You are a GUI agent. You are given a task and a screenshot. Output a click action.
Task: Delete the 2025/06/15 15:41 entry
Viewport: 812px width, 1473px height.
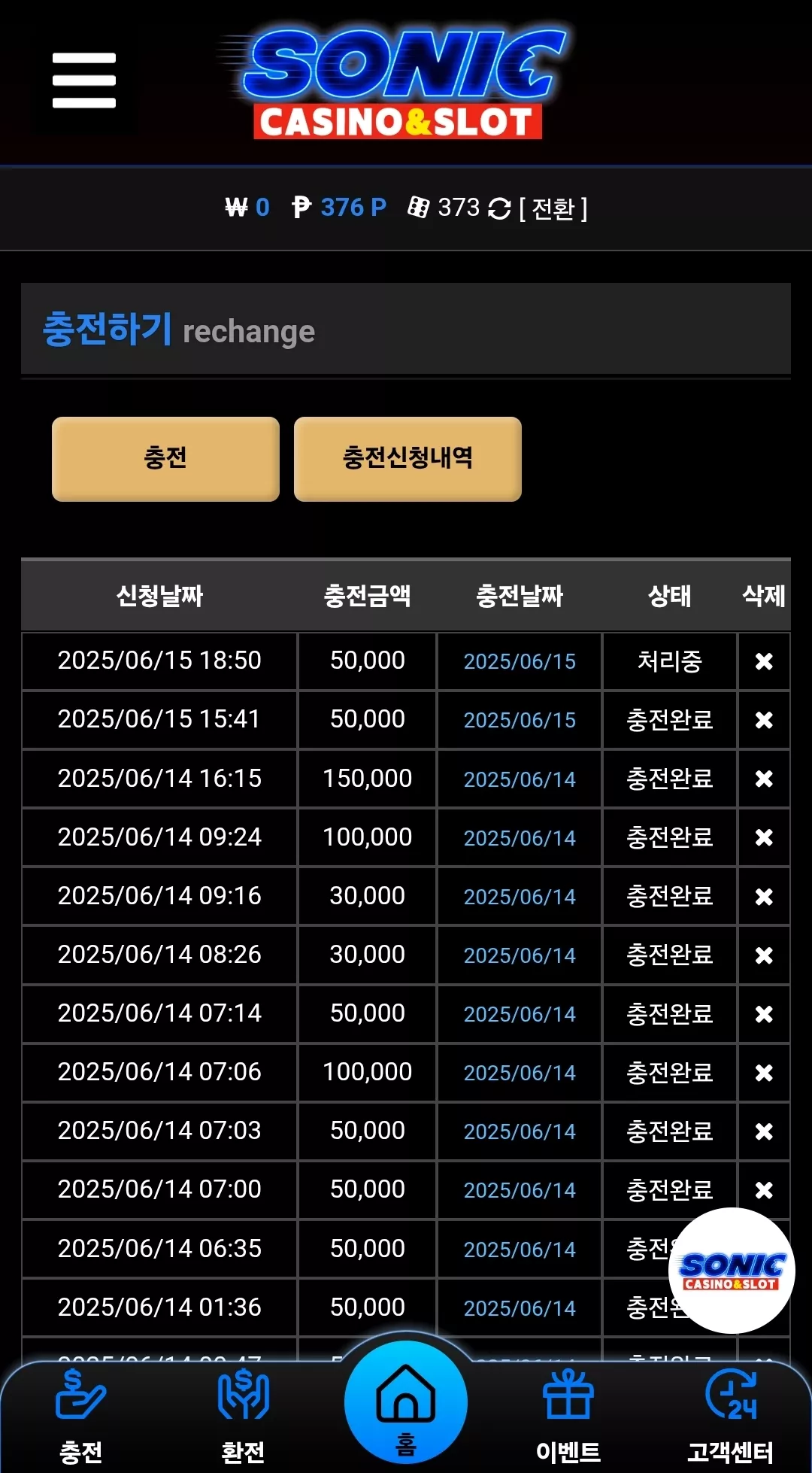(x=764, y=720)
